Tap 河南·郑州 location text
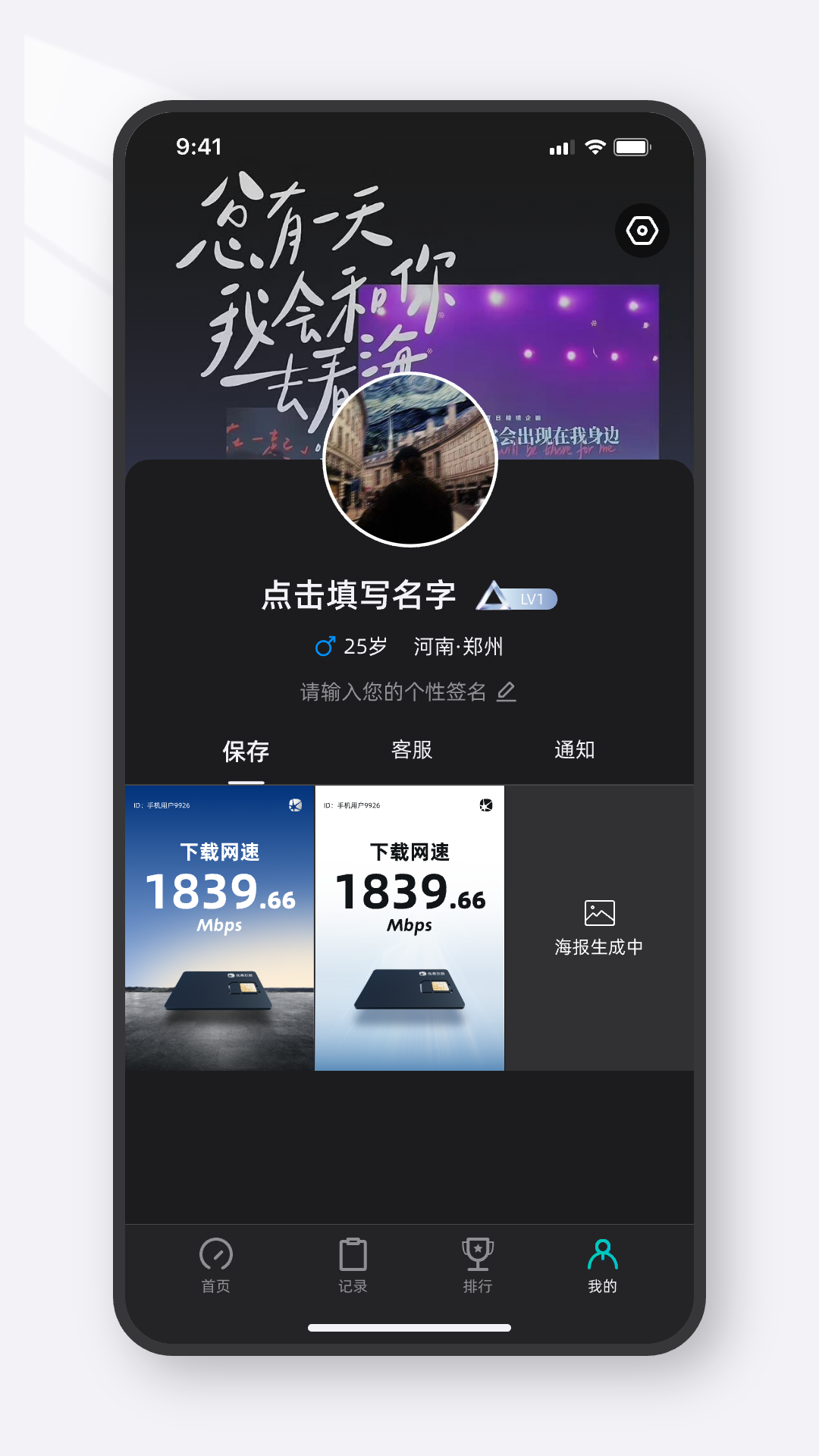Viewport: 819px width, 1456px height. pyautogui.click(x=457, y=647)
